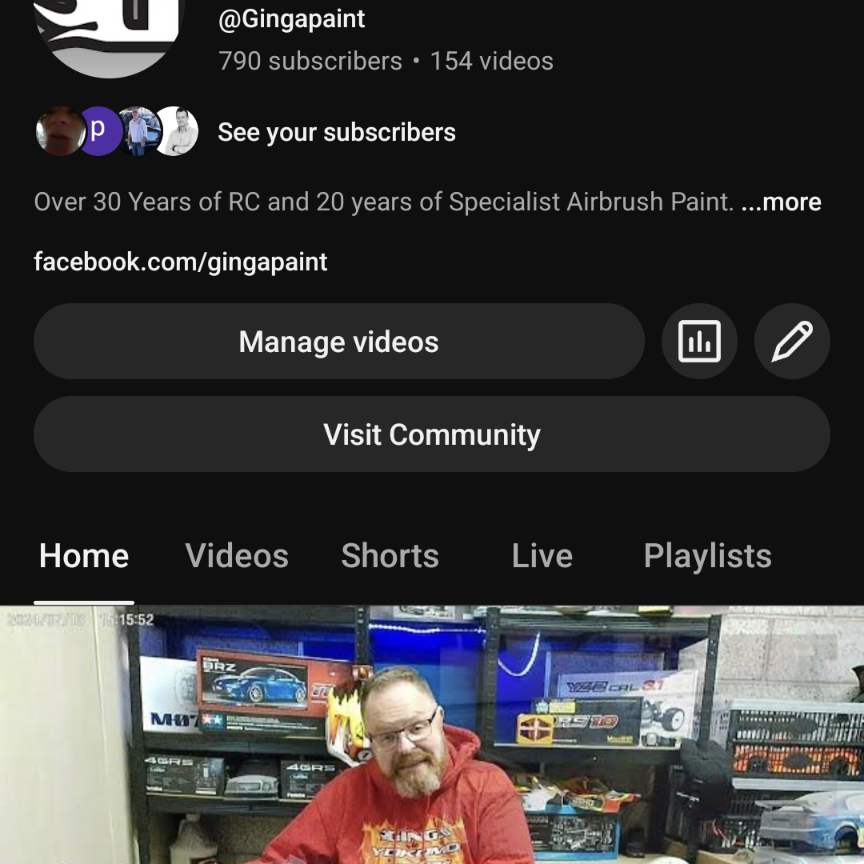This screenshot has width=864, height=864.
Task: Select the Home tab
Action: (x=84, y=556)
